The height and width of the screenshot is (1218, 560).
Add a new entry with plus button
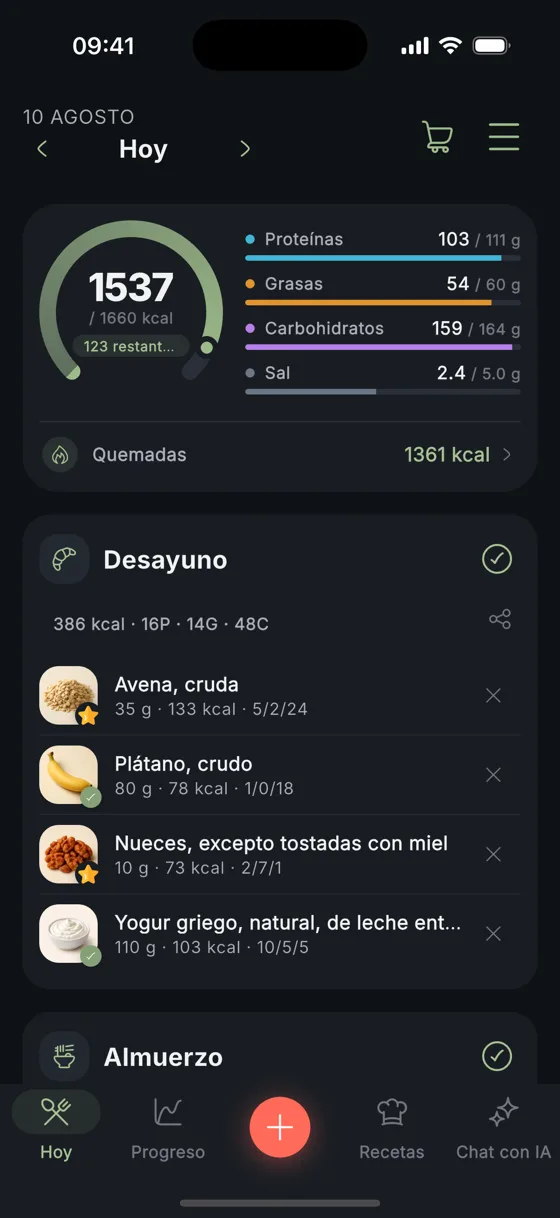pyautogui.click(x=280, y=1127)
